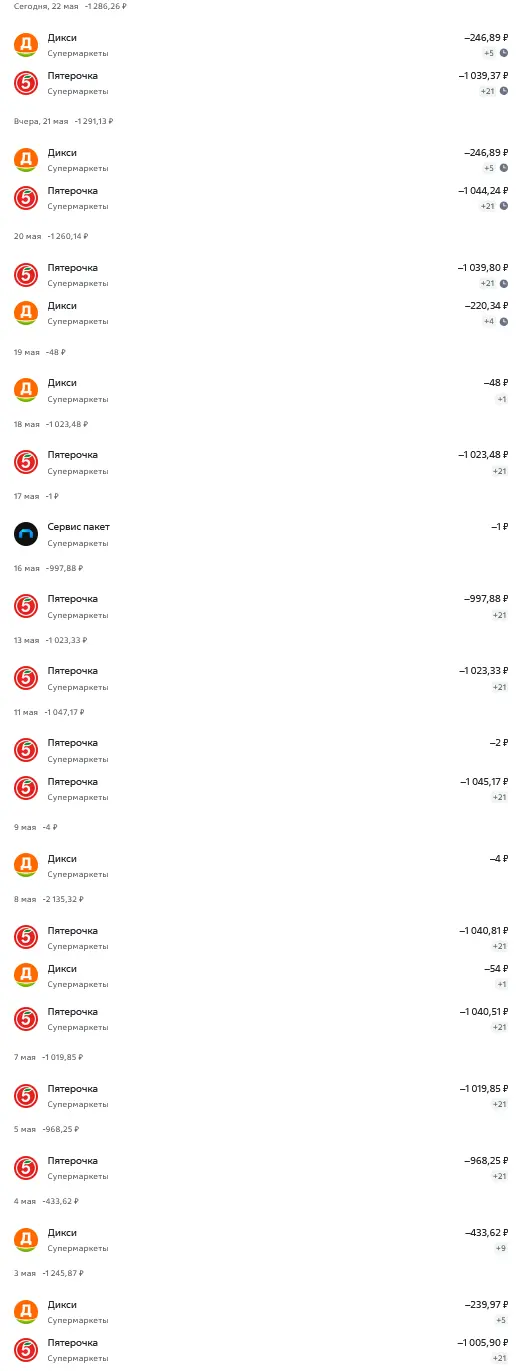View Дикси payment of 220,34 ₽
Image resolution: width=525 pixels, height=1371 pixels.
click(262, 313)
